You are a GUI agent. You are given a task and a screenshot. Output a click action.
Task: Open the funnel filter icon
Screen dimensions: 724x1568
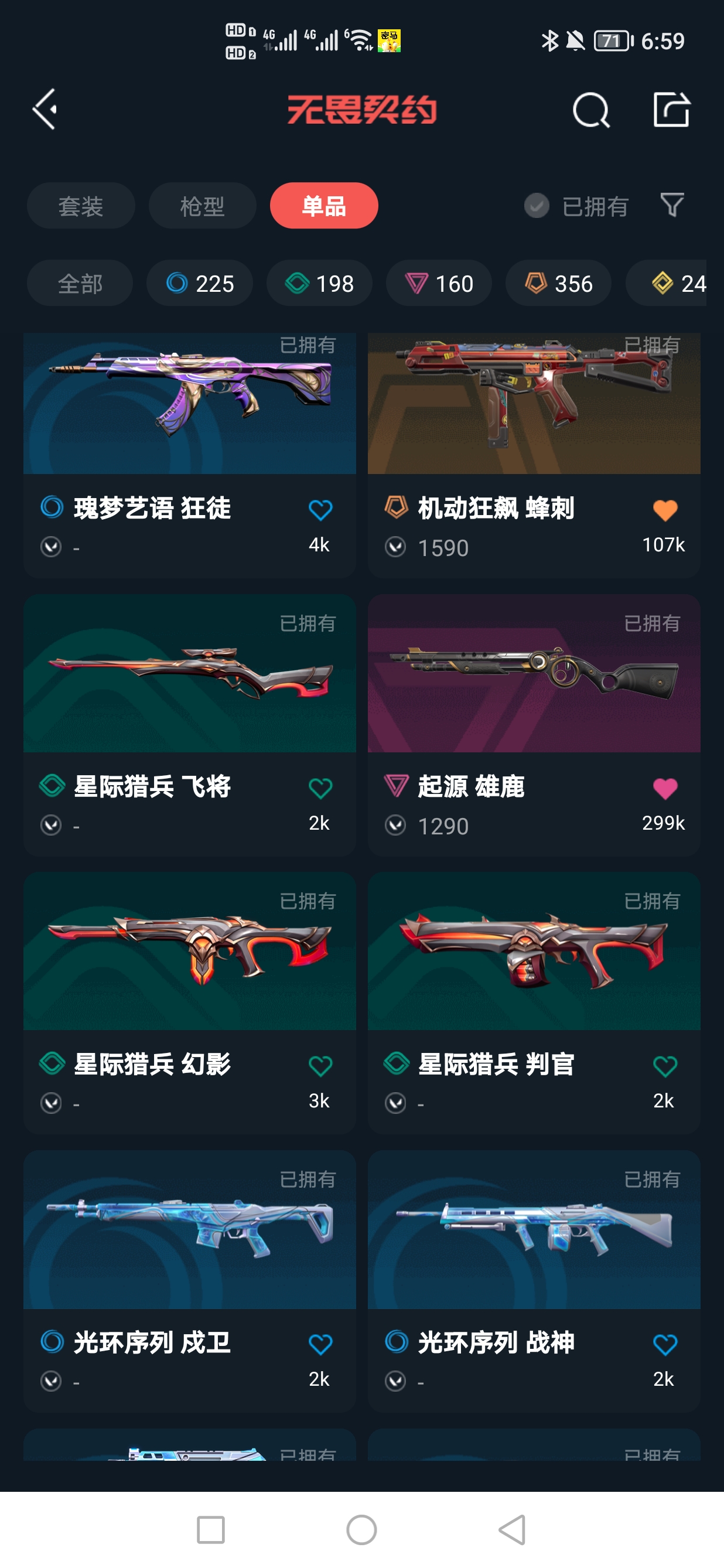pyautogui.click(x=672, y=205)
